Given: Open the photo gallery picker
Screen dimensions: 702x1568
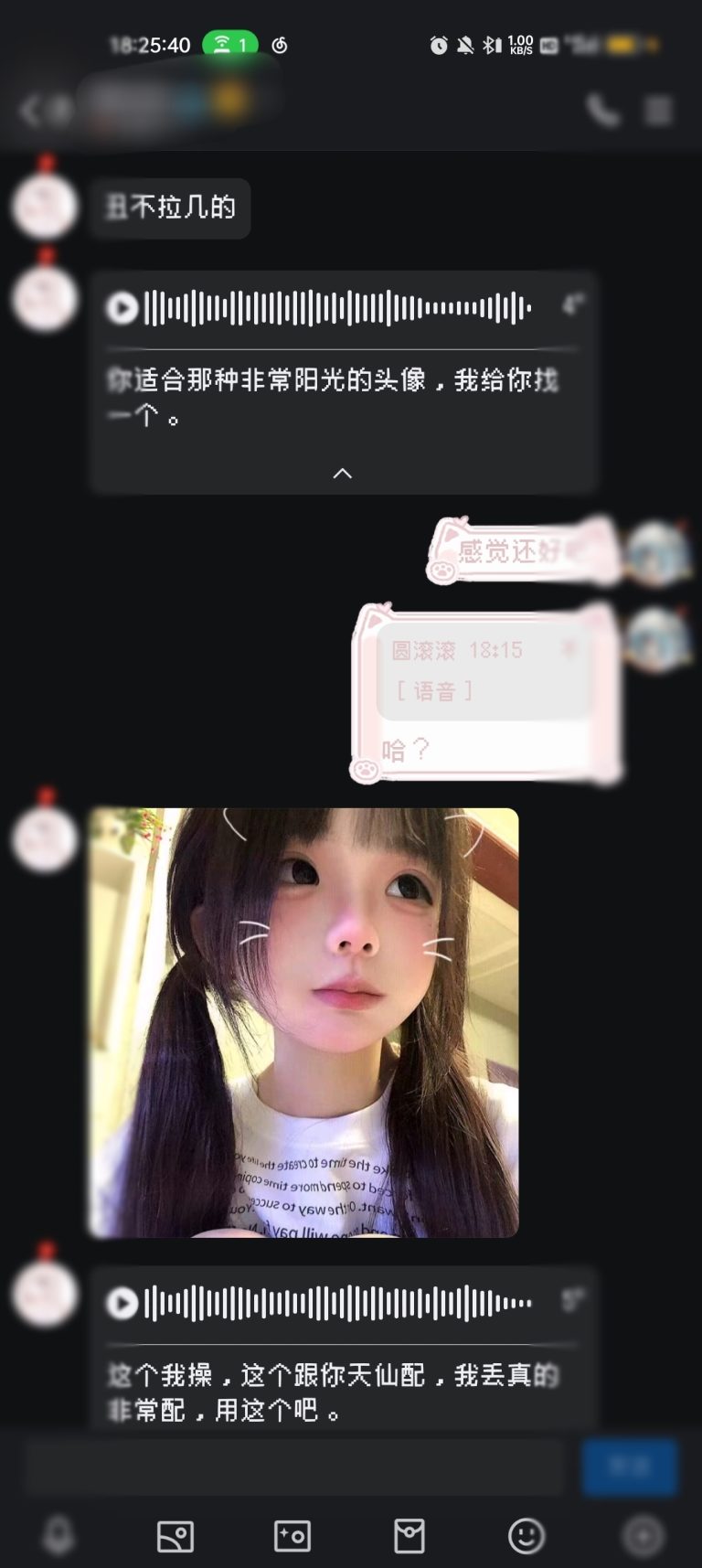Looking at the screenshot, I should 175,1536.
